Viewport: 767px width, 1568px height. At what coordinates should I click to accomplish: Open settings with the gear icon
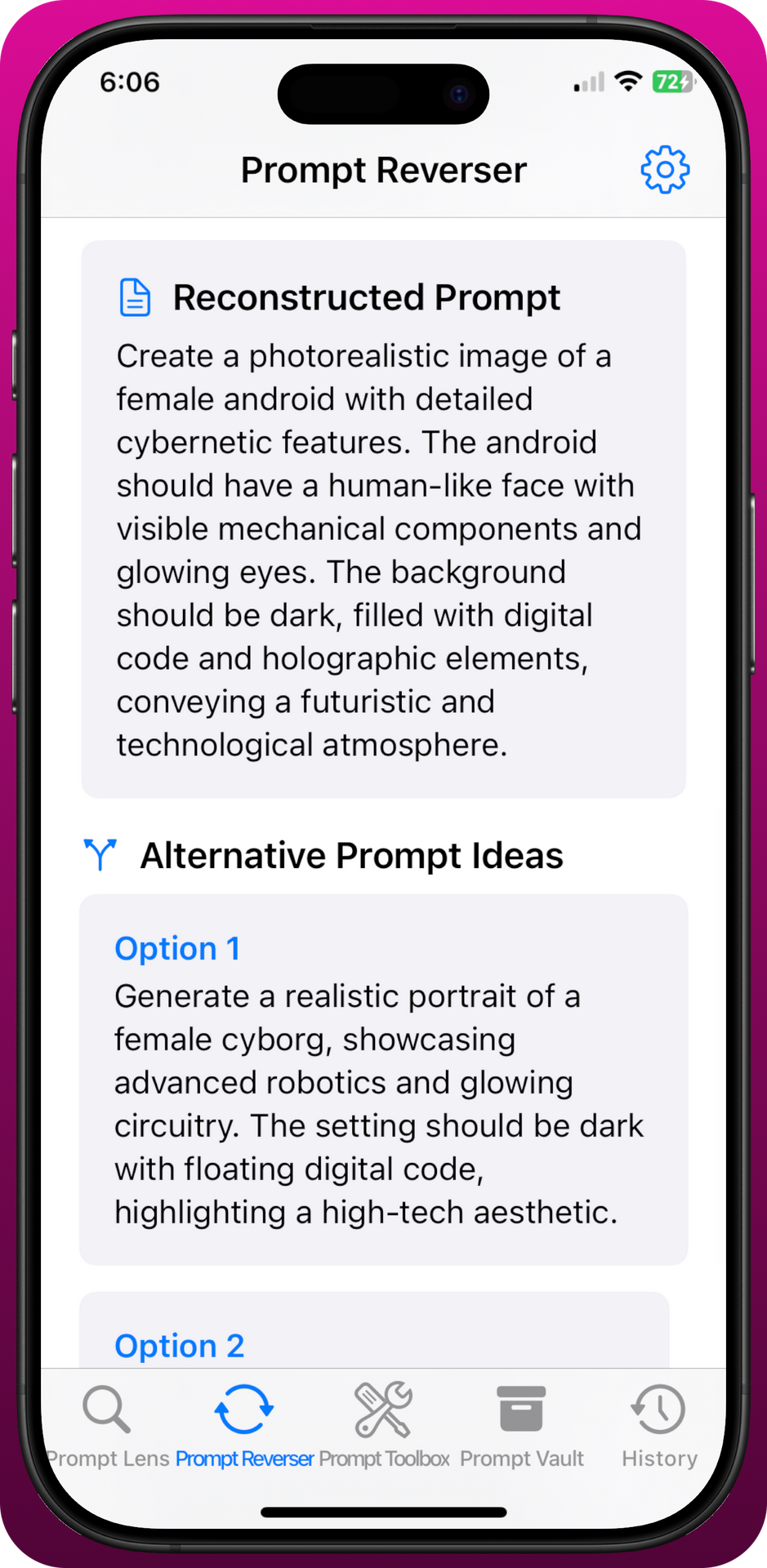pos(664,170)
